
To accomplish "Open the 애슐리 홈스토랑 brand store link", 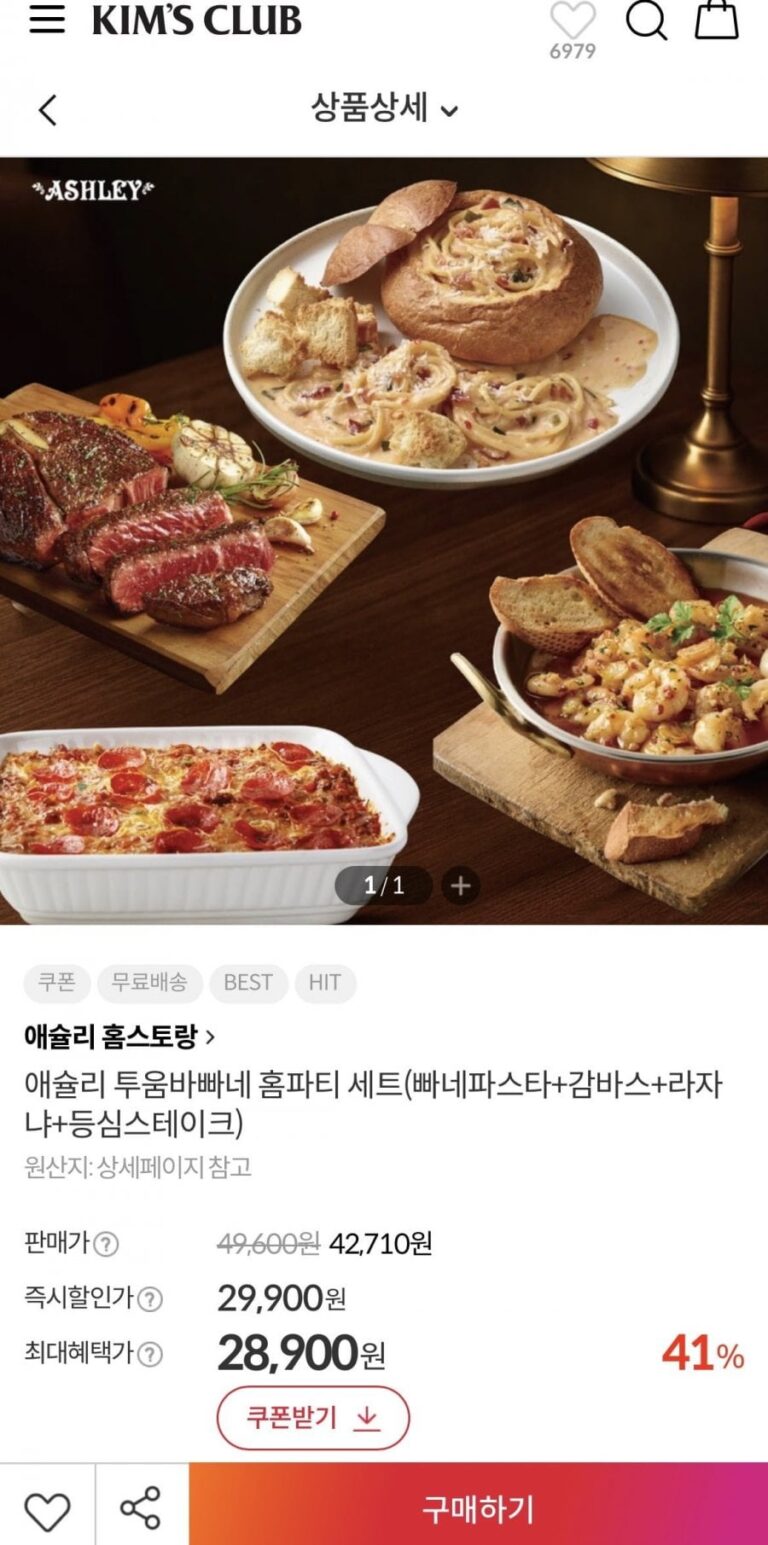I will (x=119, y=1036).
